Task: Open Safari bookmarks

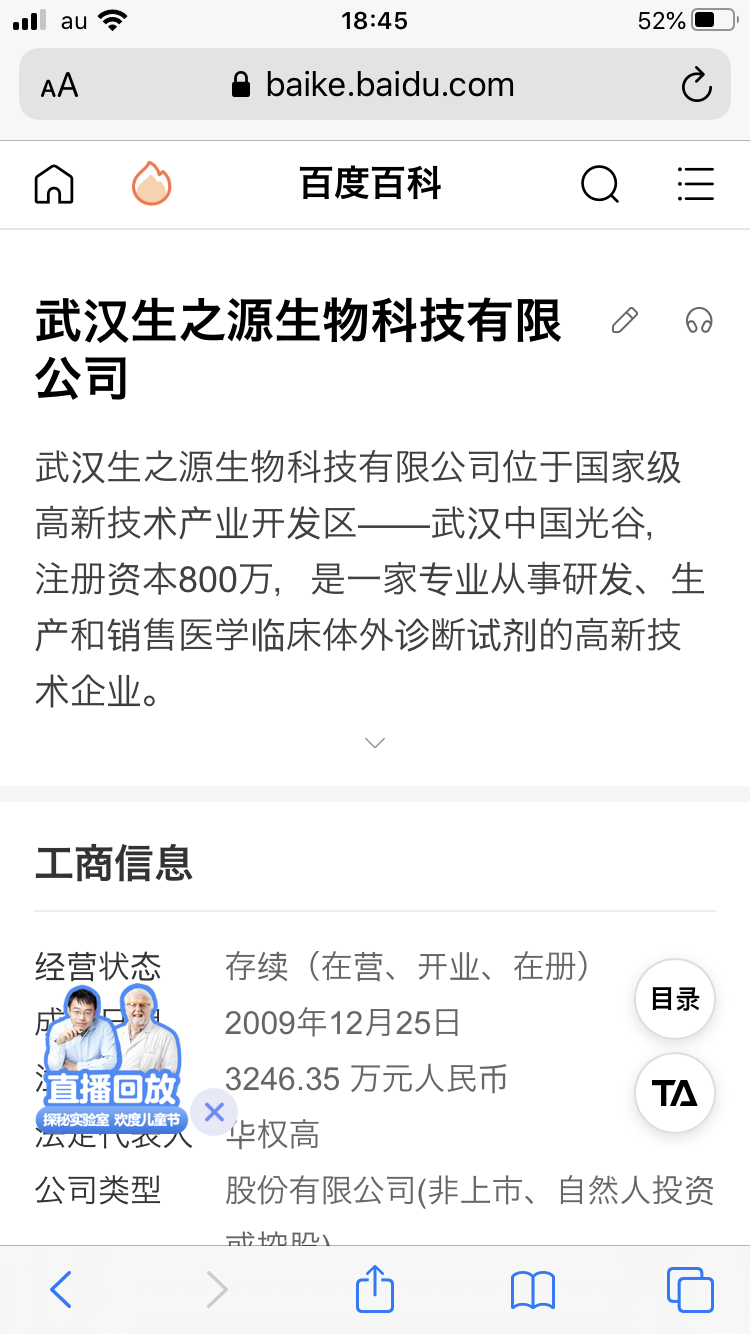Action: [x=533, y=1290]
